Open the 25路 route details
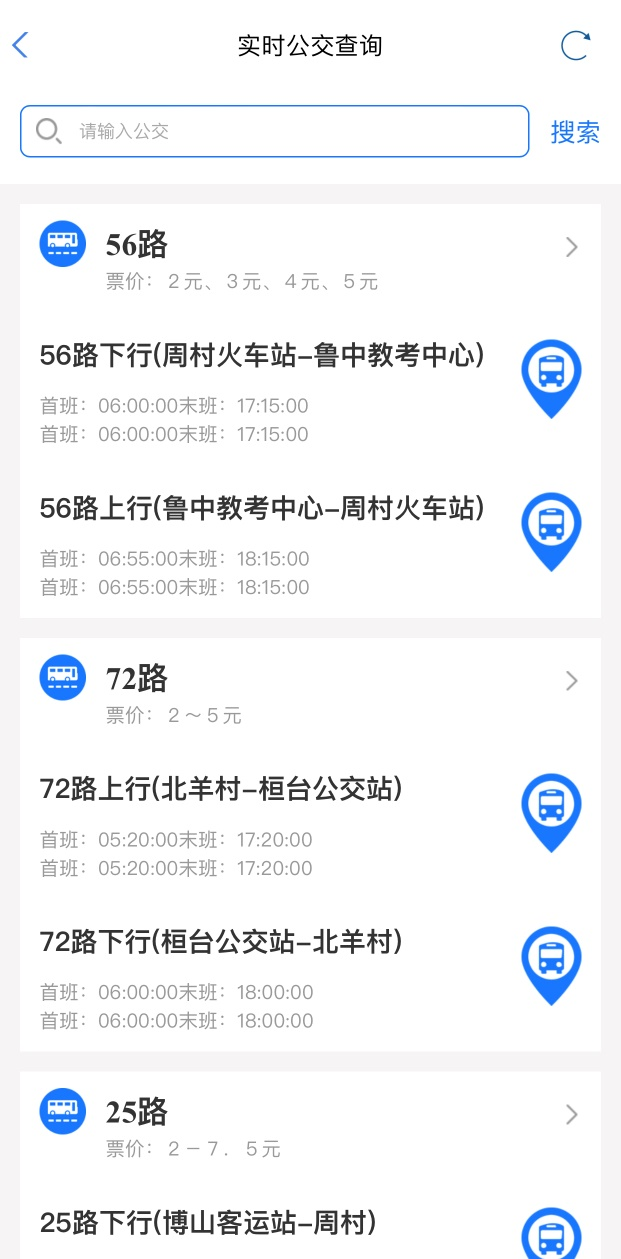Viewport: 621px width, 1259px height. (571, 1114)
